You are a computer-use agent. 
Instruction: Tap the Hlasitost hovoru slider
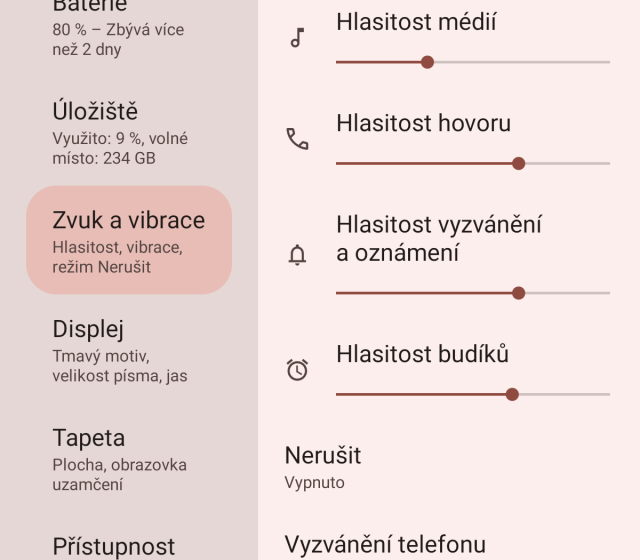[x=472, y=163]
